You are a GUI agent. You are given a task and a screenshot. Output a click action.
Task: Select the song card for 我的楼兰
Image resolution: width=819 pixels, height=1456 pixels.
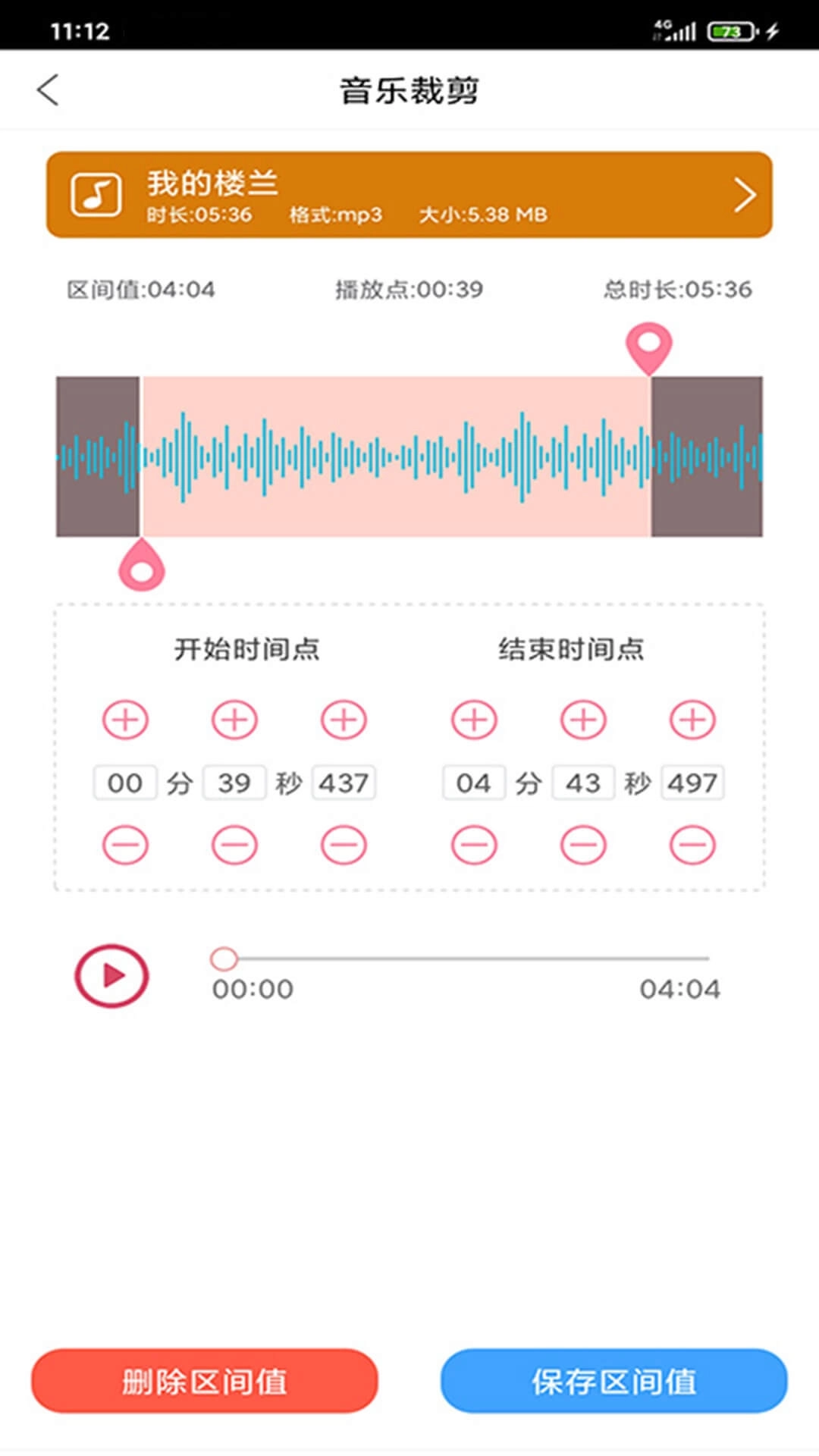click(409, 195)
